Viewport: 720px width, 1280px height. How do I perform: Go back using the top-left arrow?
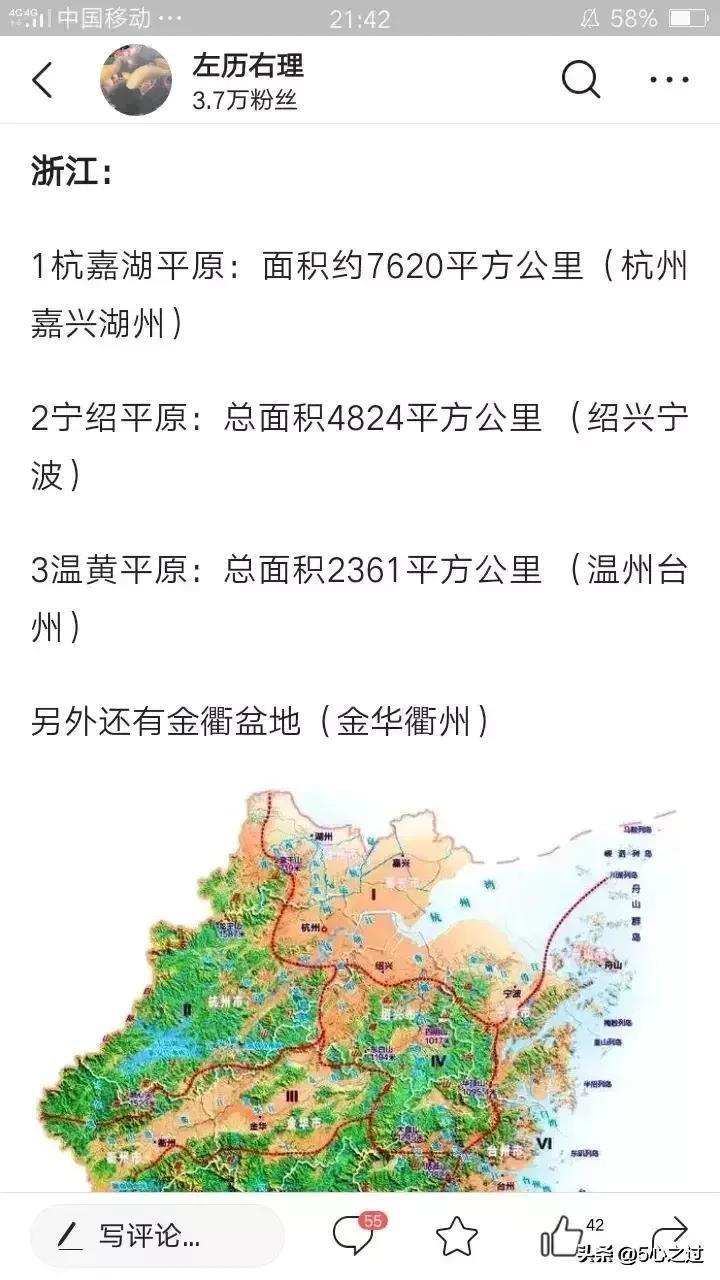tap(42, 79)
